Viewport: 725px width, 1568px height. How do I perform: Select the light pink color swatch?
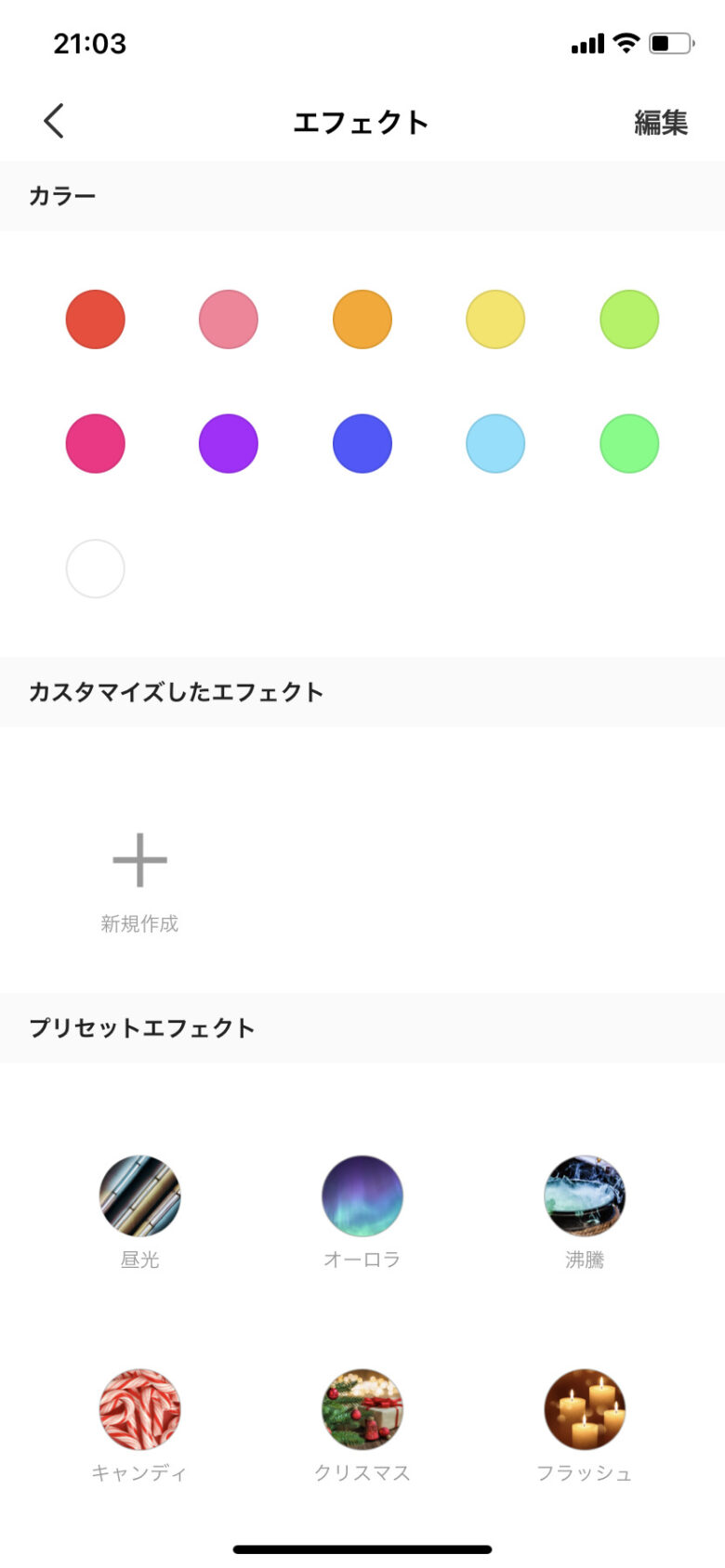(229, 320)
